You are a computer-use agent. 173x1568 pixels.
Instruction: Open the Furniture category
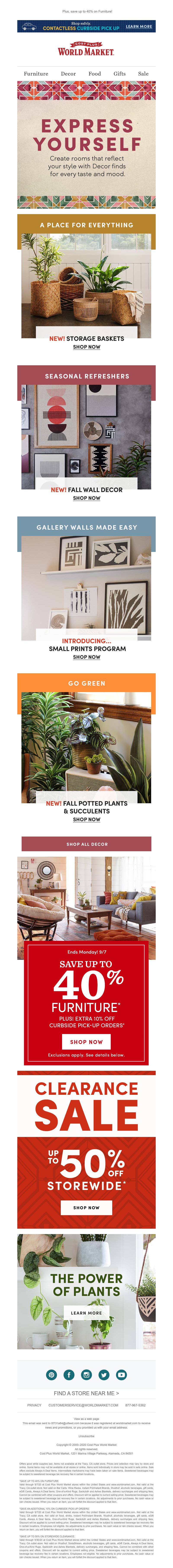pyautogui.click(x=36, y=74)
